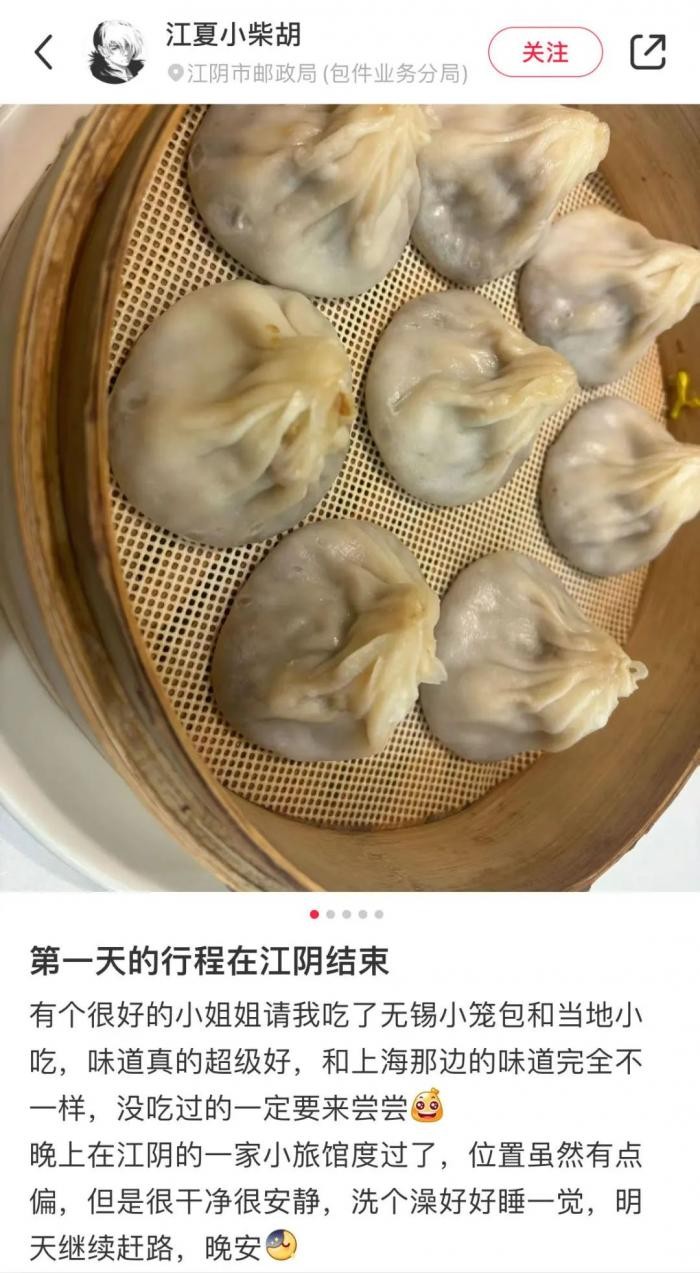Viewport: 700px width, 1273px height.
Task: Go back using the top-left arrow
Action: (x=44, y=52)
